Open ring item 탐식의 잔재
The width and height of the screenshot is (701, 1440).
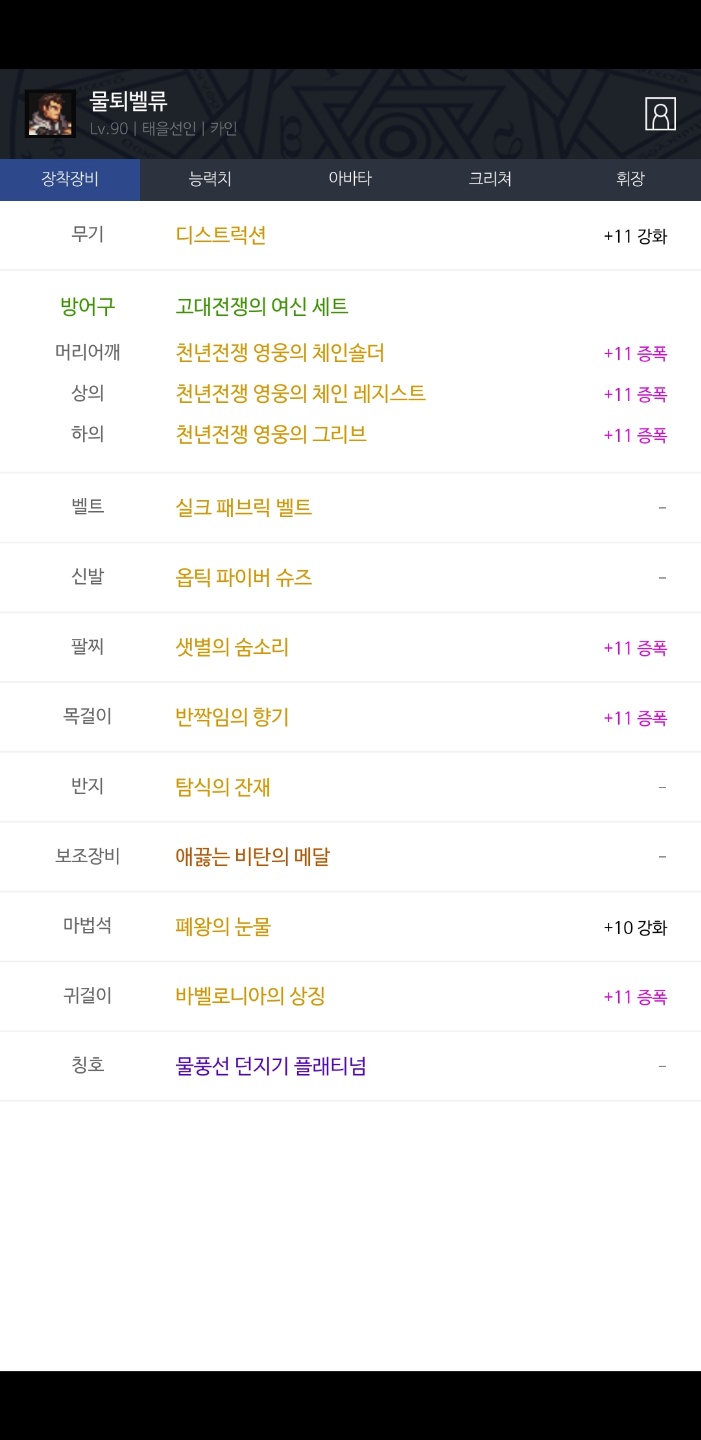[223, 787]
